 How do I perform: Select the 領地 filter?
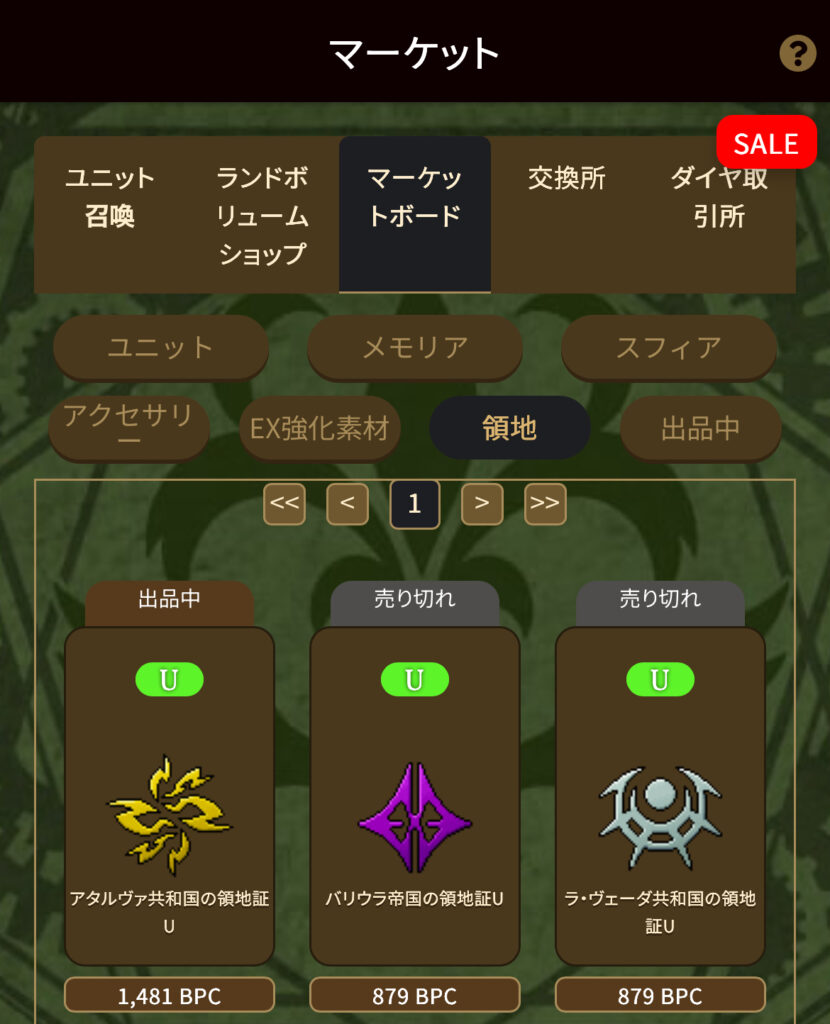509,428
